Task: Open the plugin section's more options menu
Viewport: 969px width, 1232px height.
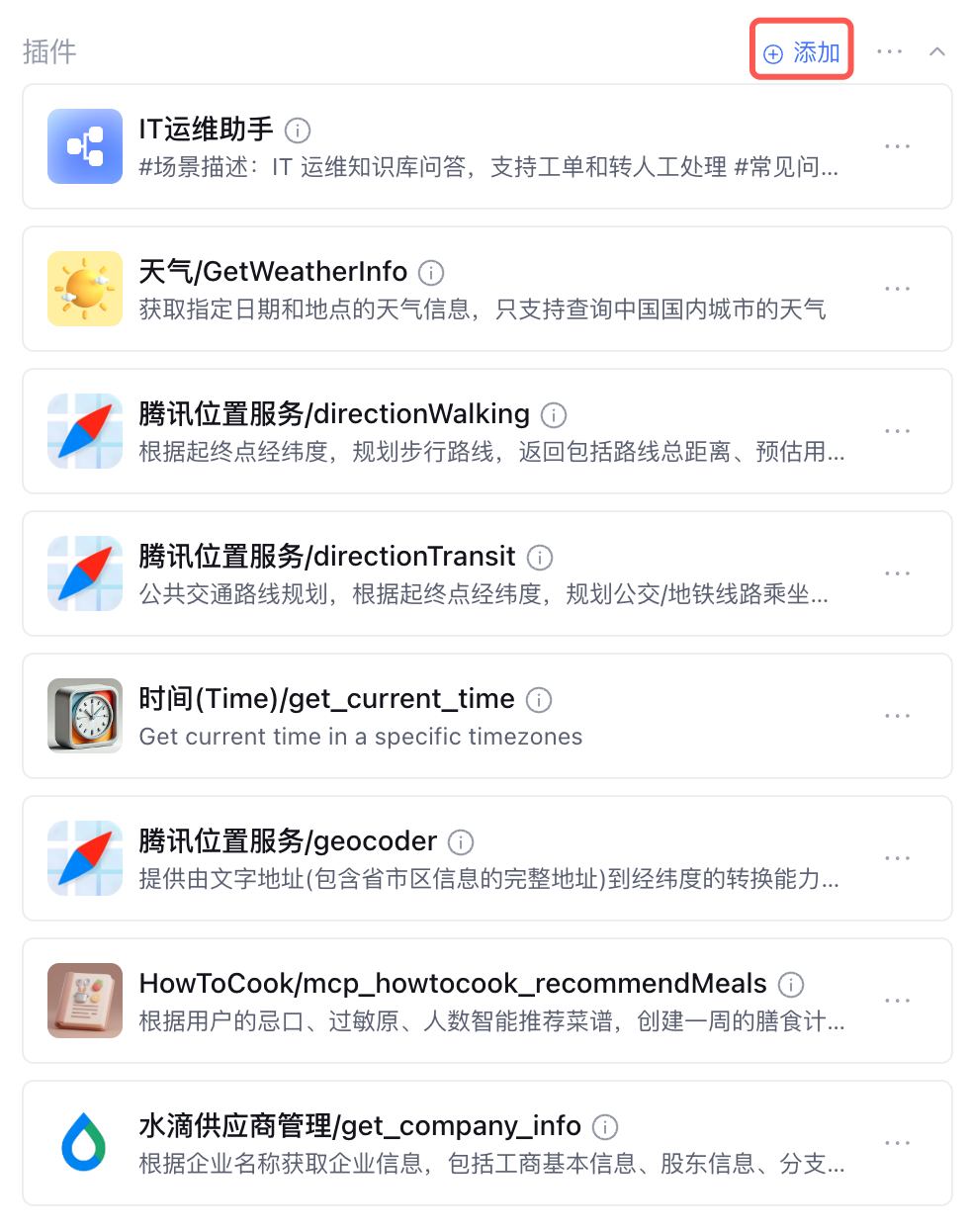Action: coord(889,51)
